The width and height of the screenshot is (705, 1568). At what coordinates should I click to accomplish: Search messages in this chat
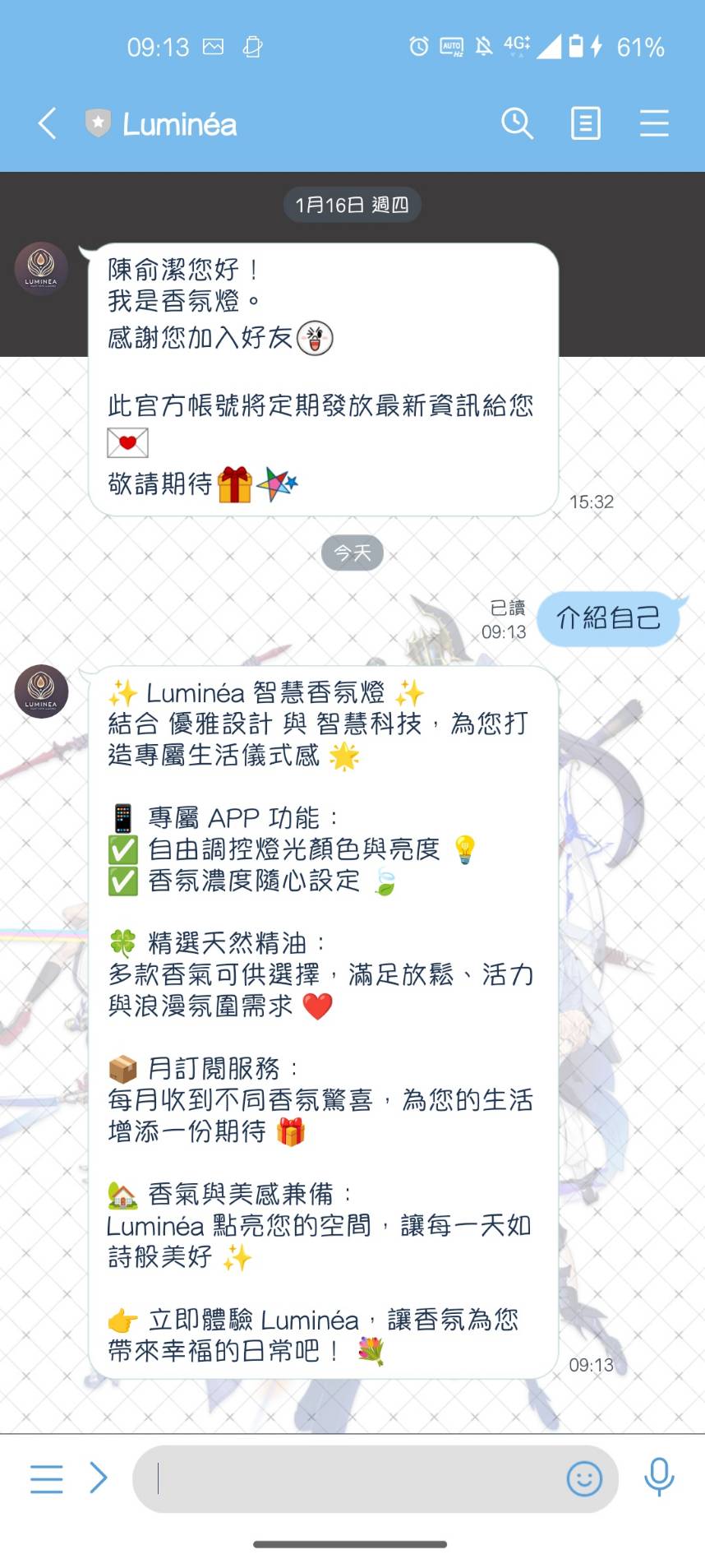(x=517, y=123)
